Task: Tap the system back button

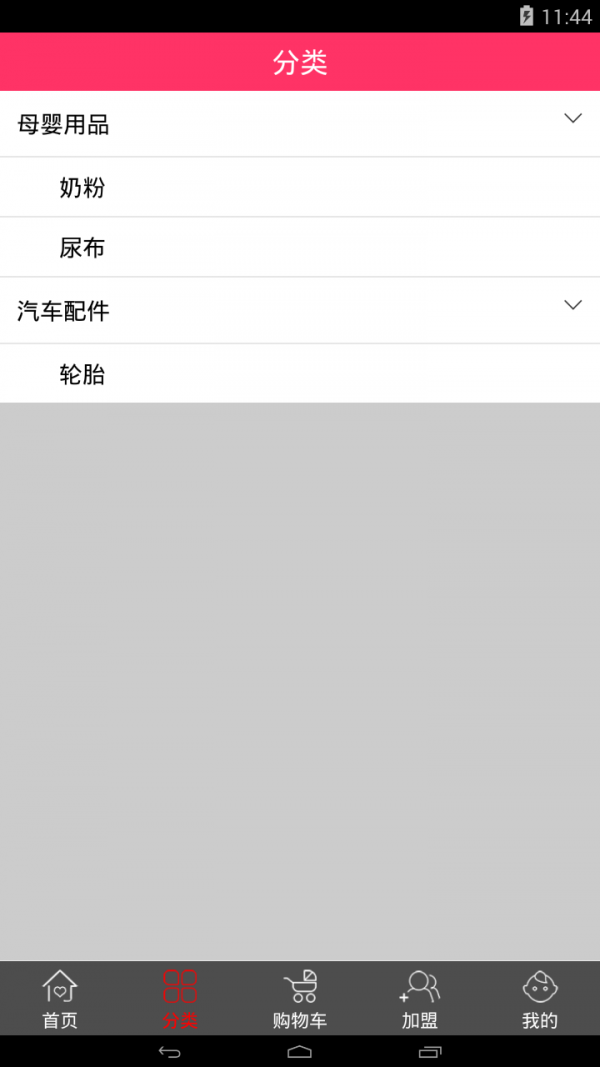Action: tap(170, 1051)
